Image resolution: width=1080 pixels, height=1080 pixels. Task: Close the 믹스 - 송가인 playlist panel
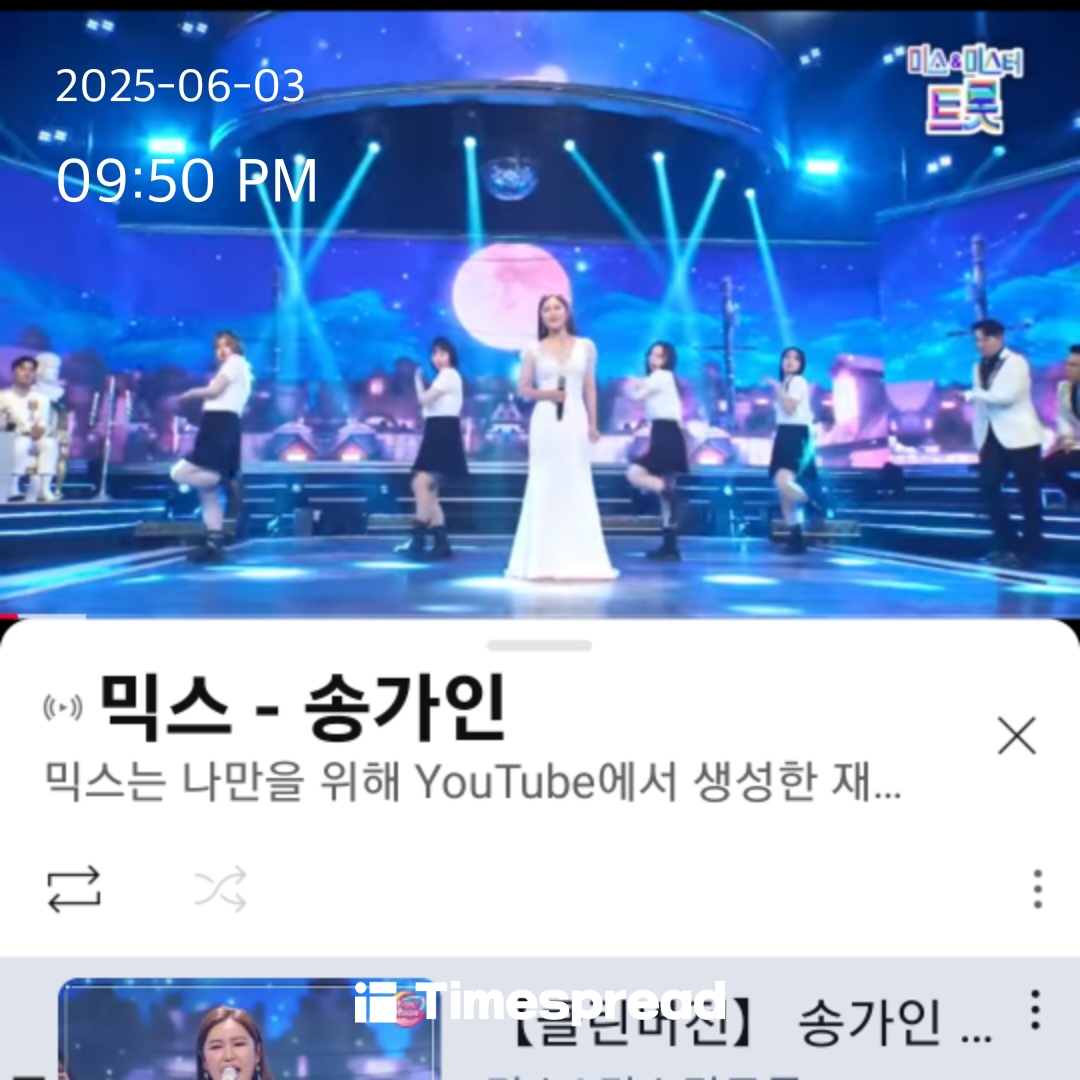(x=1016, y=737)
